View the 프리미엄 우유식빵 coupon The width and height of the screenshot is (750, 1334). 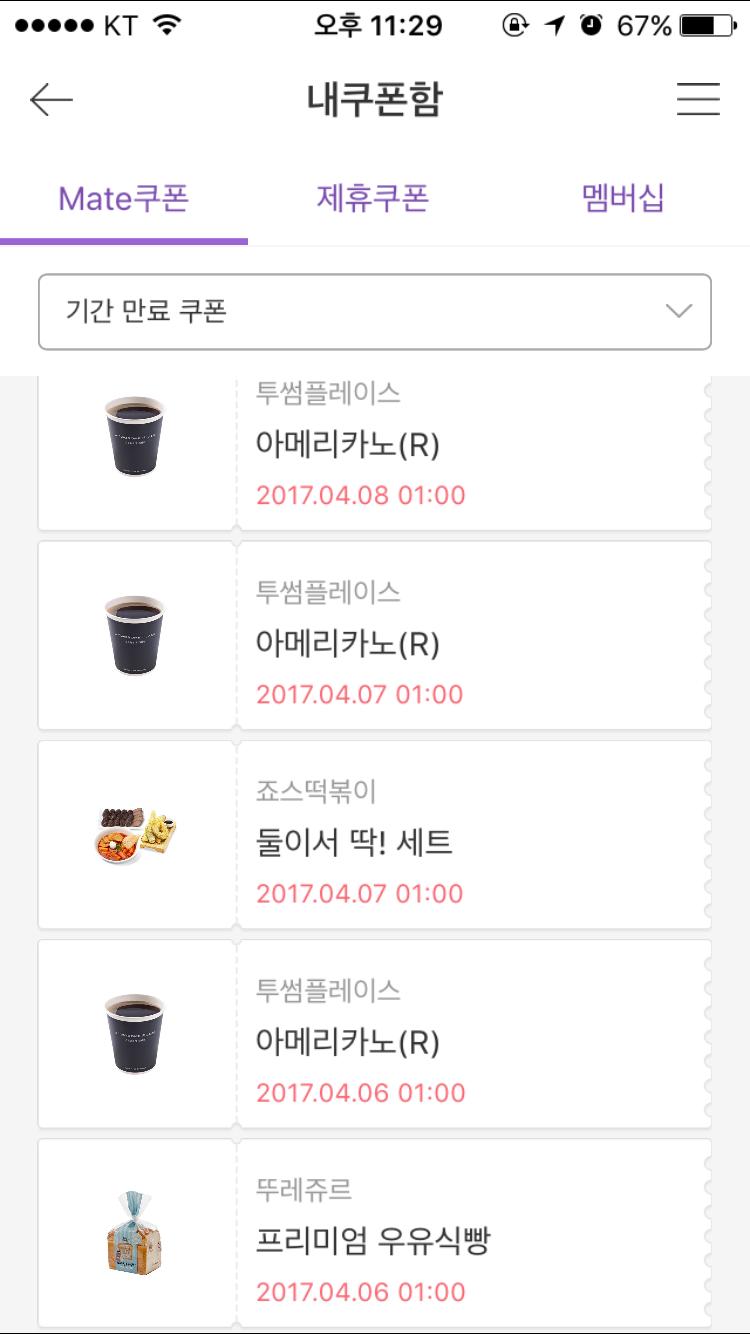[374, 1233]
